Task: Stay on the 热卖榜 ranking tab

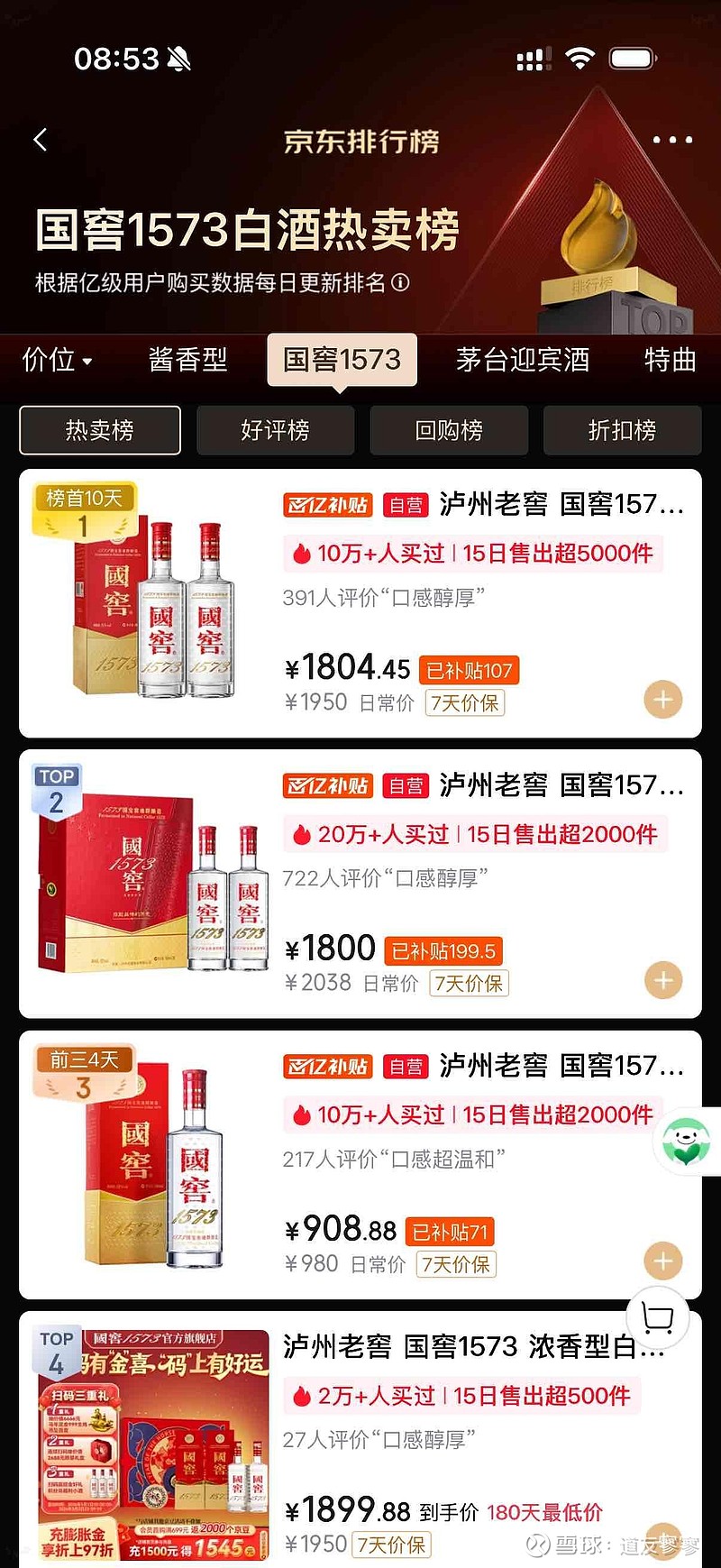Action: (x=100, y=431)
